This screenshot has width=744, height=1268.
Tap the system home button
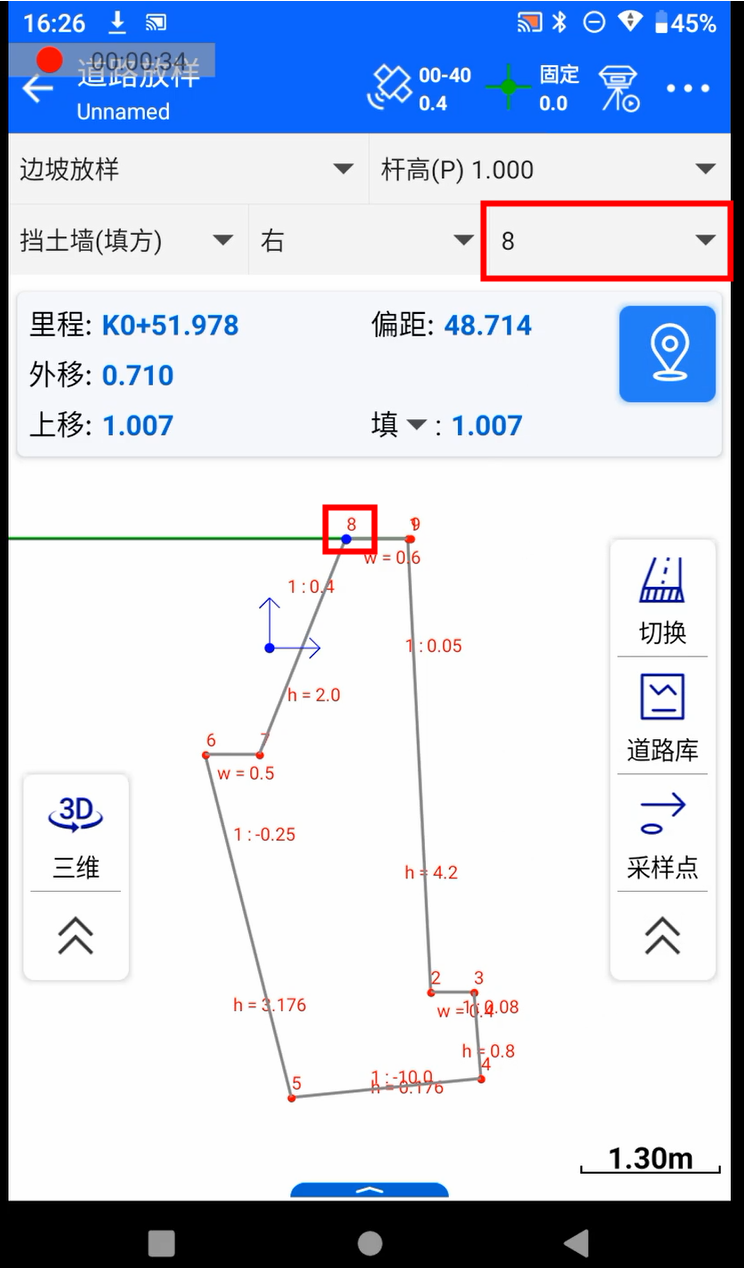click(x=370, y=1243)
